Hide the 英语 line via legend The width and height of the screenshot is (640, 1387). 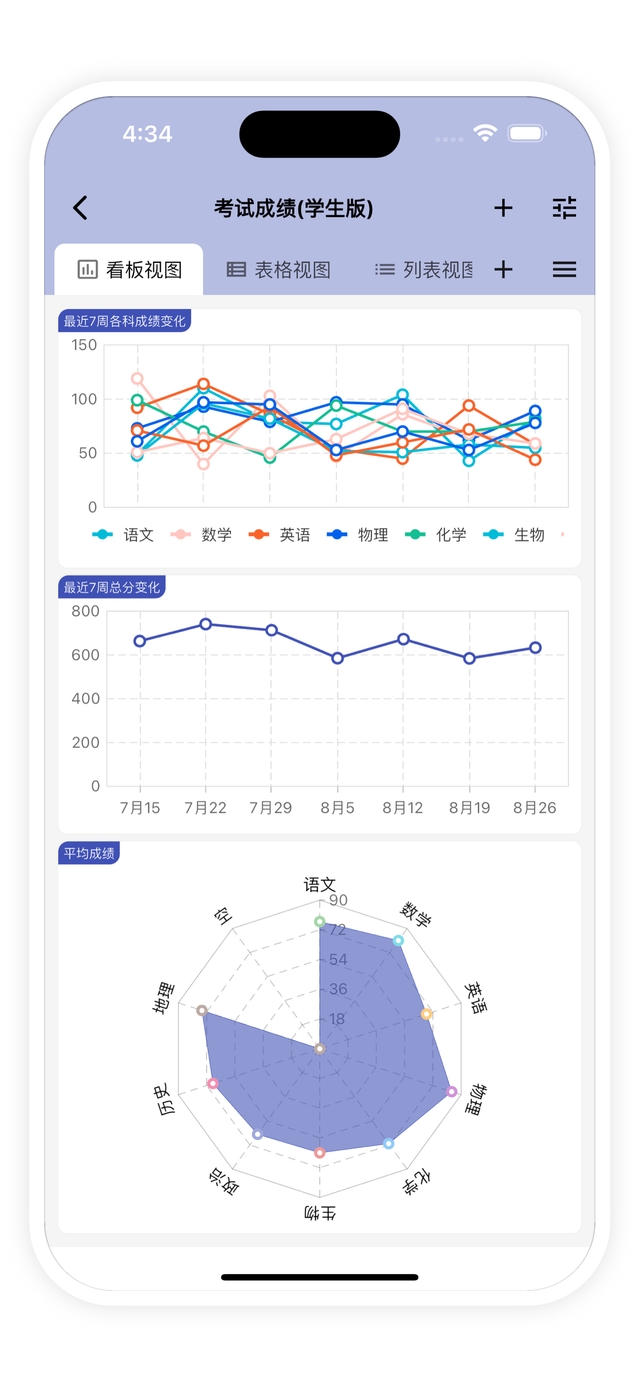(x=279, y=535)
